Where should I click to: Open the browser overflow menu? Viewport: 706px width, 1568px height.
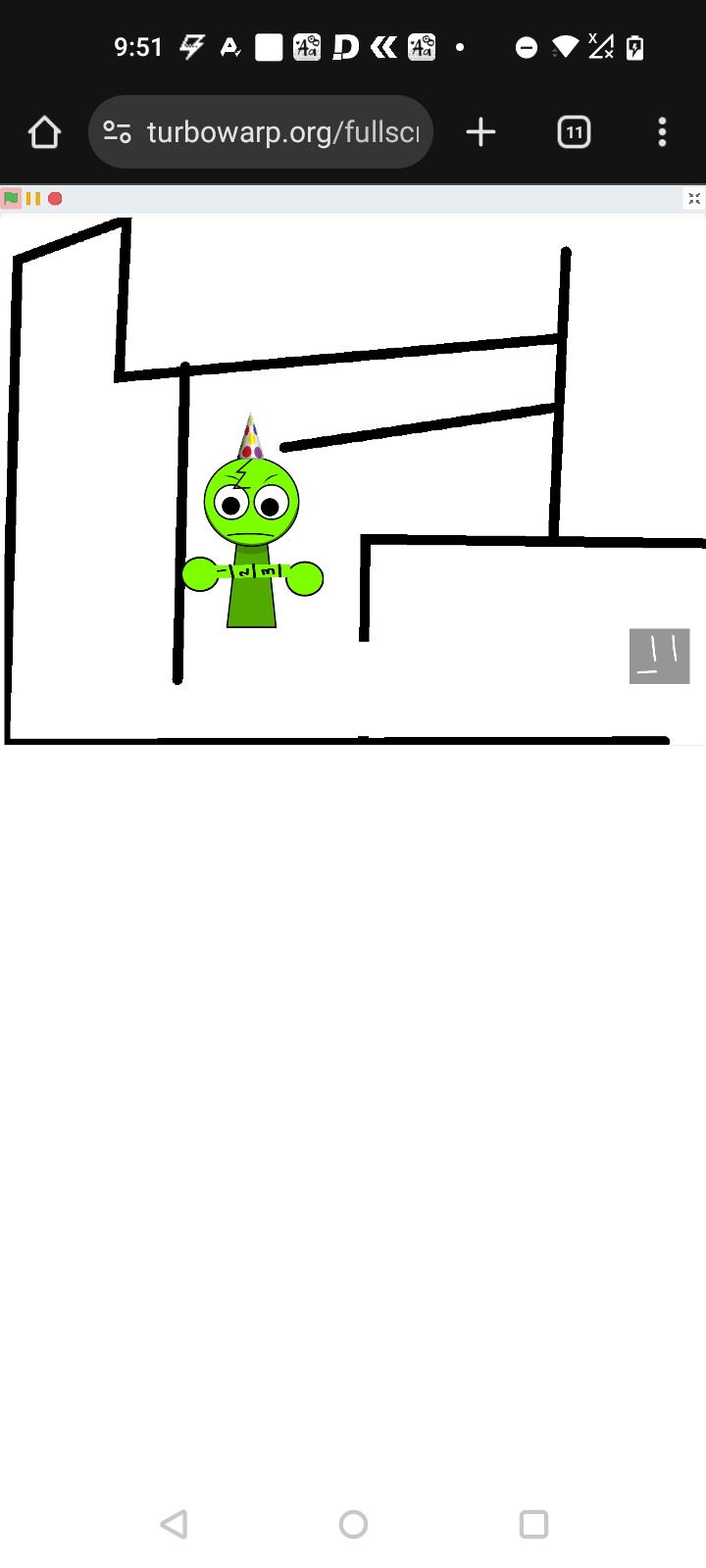[x=663, y=132]
